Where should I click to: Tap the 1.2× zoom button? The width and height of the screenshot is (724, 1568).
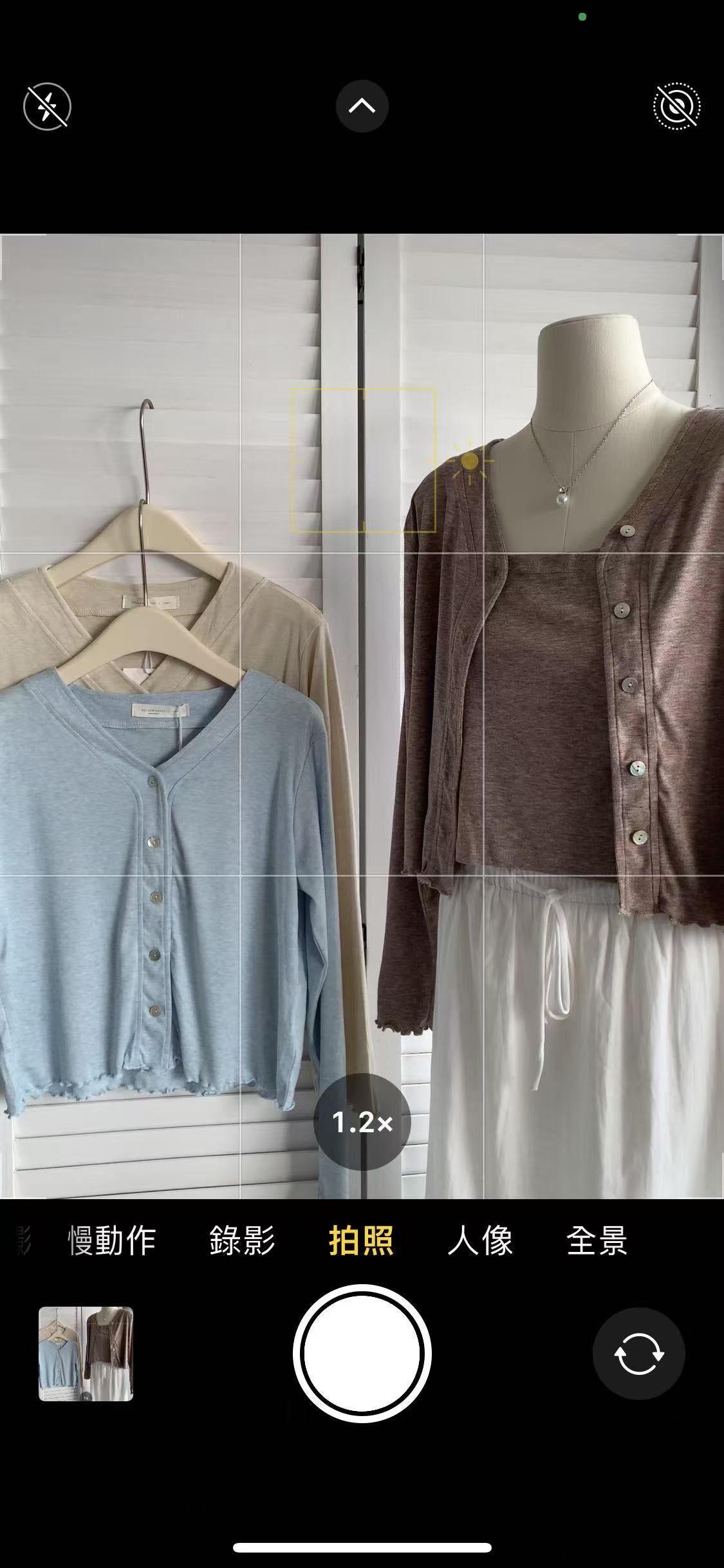[362, 1122]
